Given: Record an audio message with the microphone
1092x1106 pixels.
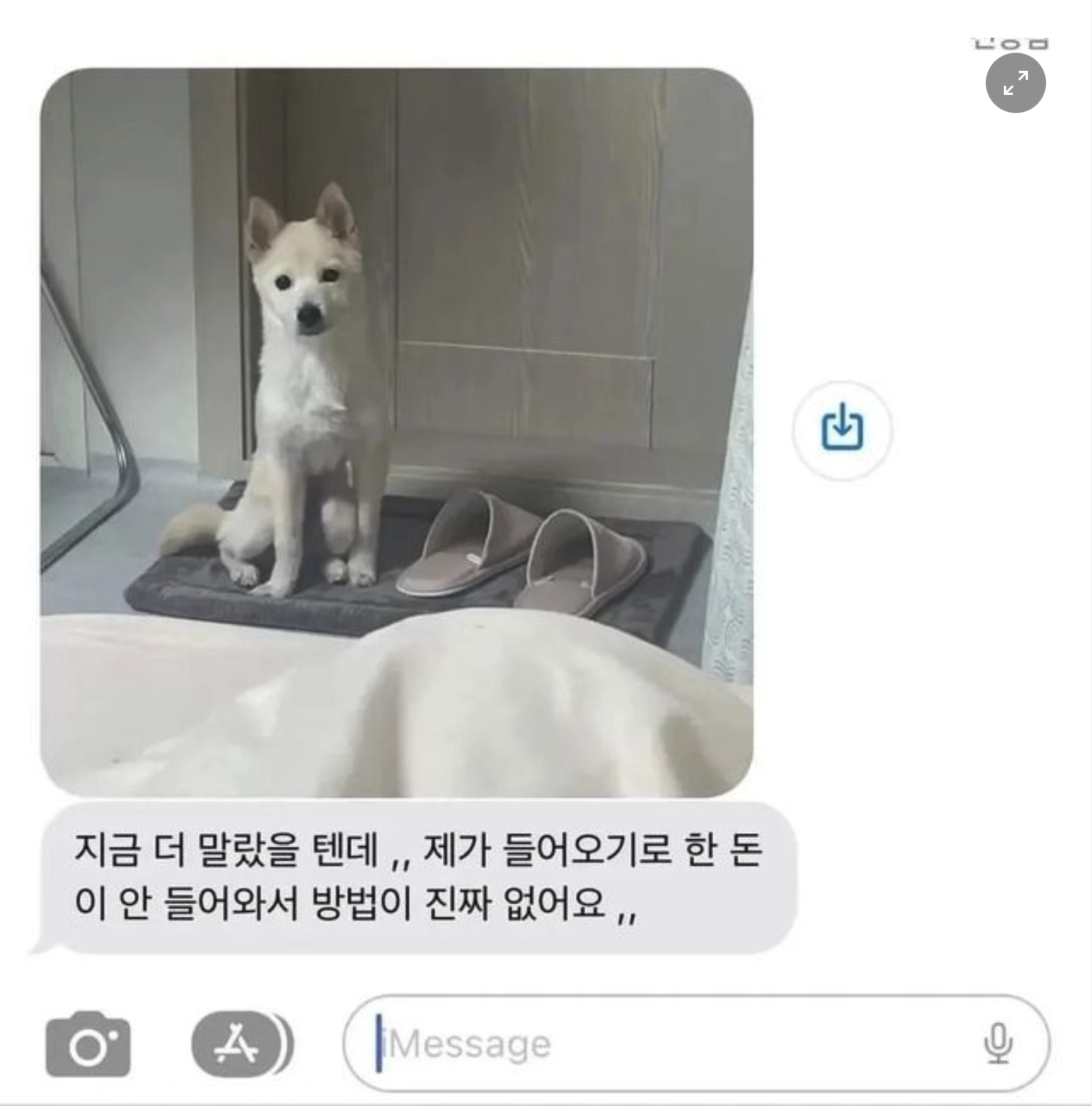Looking at the screenshot, I should click(998, 1043).
